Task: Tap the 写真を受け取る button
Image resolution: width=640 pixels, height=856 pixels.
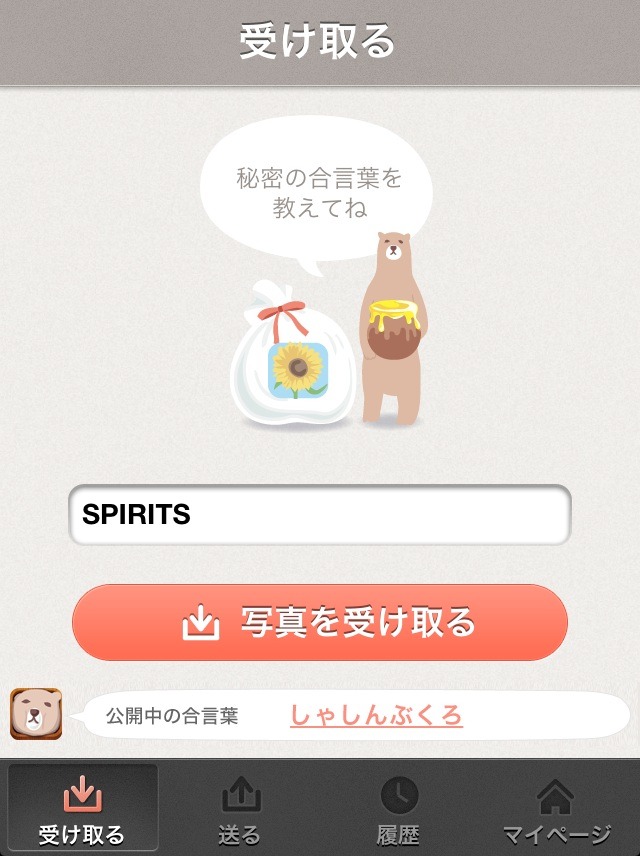Action: 320,622
